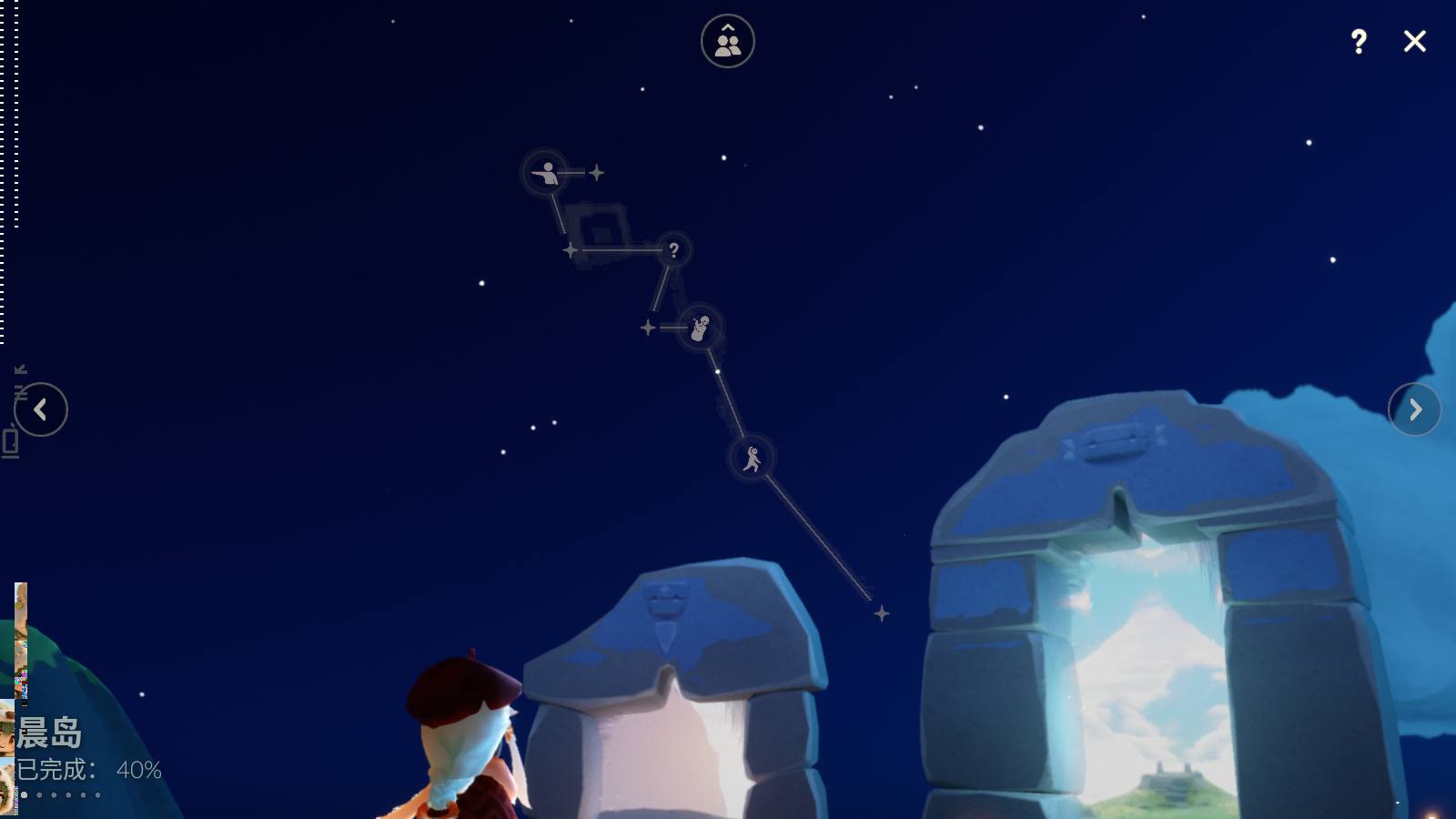This screenshot has height=819, width=1456.
Task: Go to the next constellation
Action: [1414, 409]
